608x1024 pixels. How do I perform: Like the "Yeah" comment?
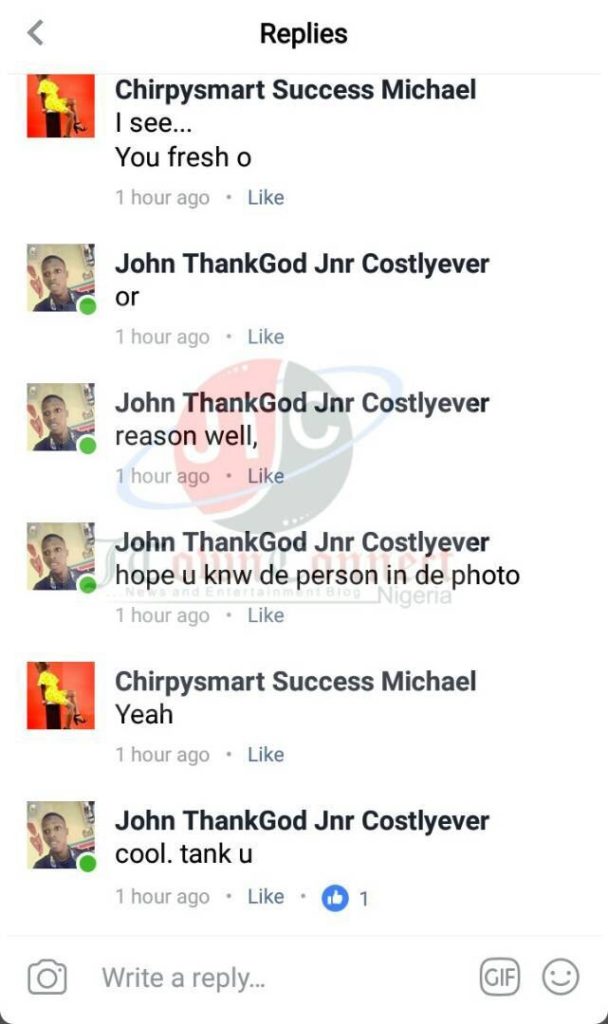point(265,754)
